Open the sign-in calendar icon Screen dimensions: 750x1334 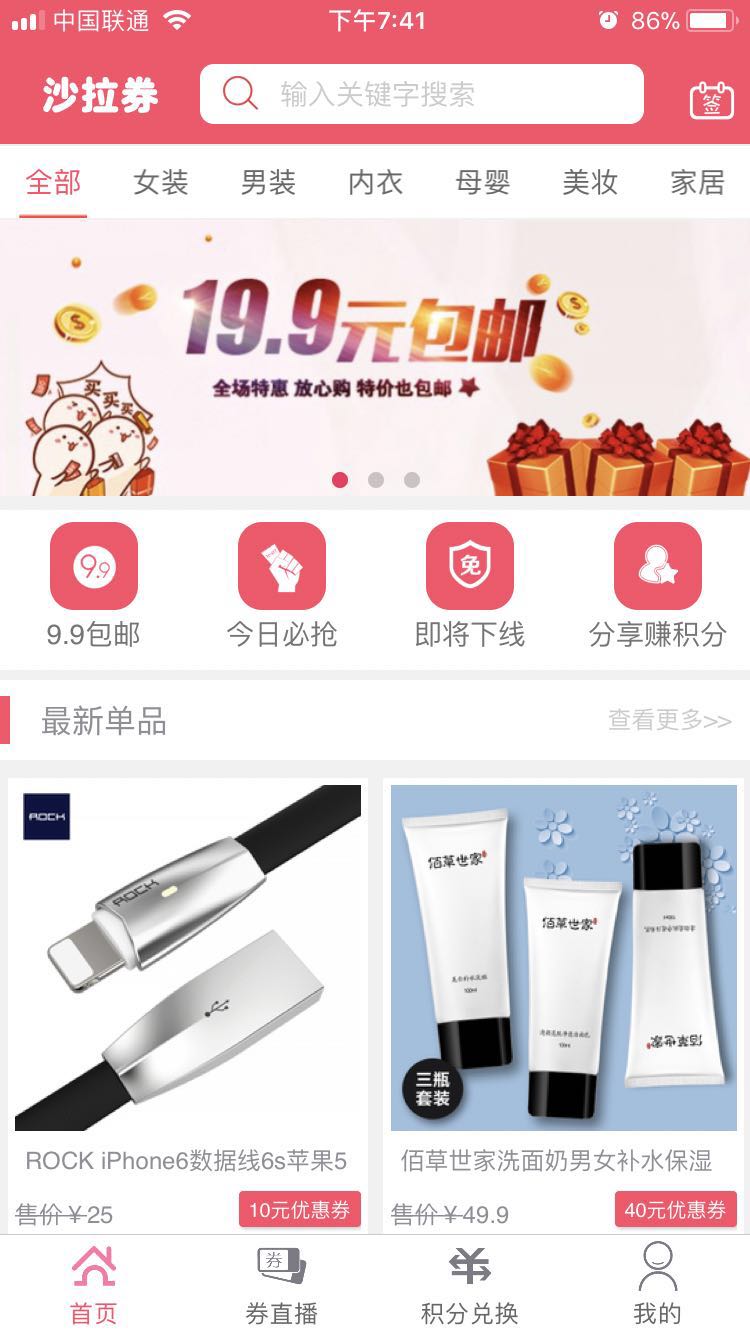click(711, 99)
